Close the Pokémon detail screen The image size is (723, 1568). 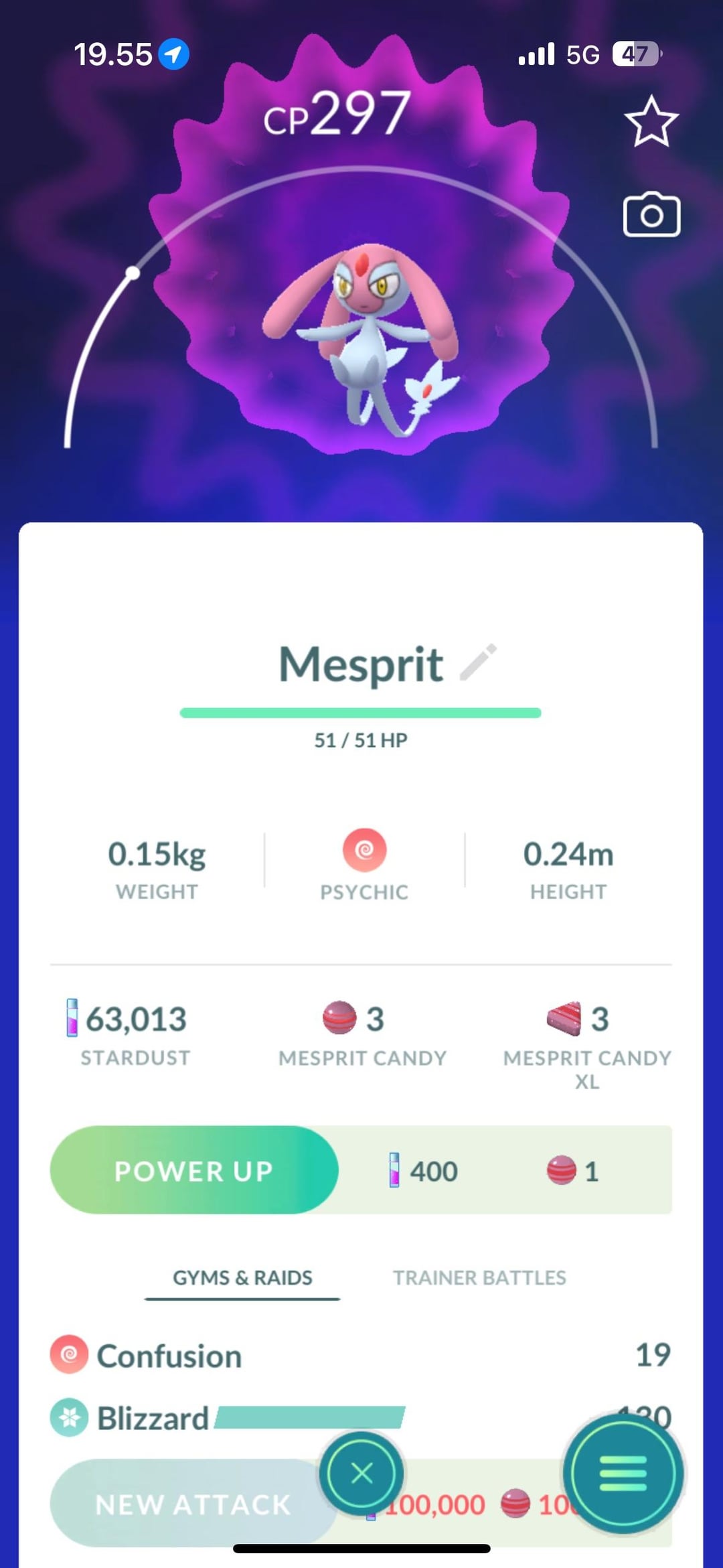pyautogui.click(x=361, y=1474)
